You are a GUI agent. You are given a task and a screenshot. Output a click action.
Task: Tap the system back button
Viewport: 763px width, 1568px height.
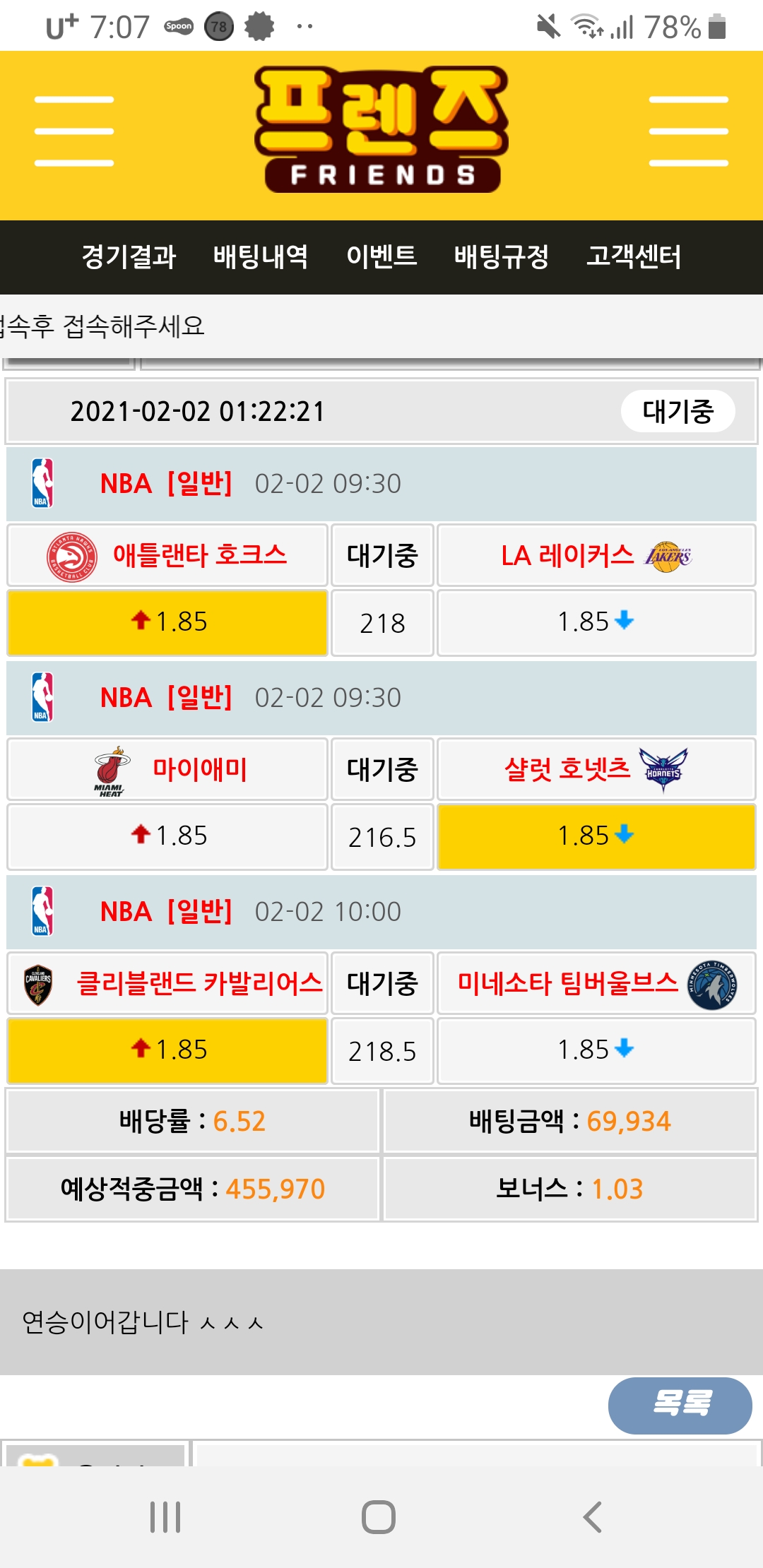click(592, 1517)
